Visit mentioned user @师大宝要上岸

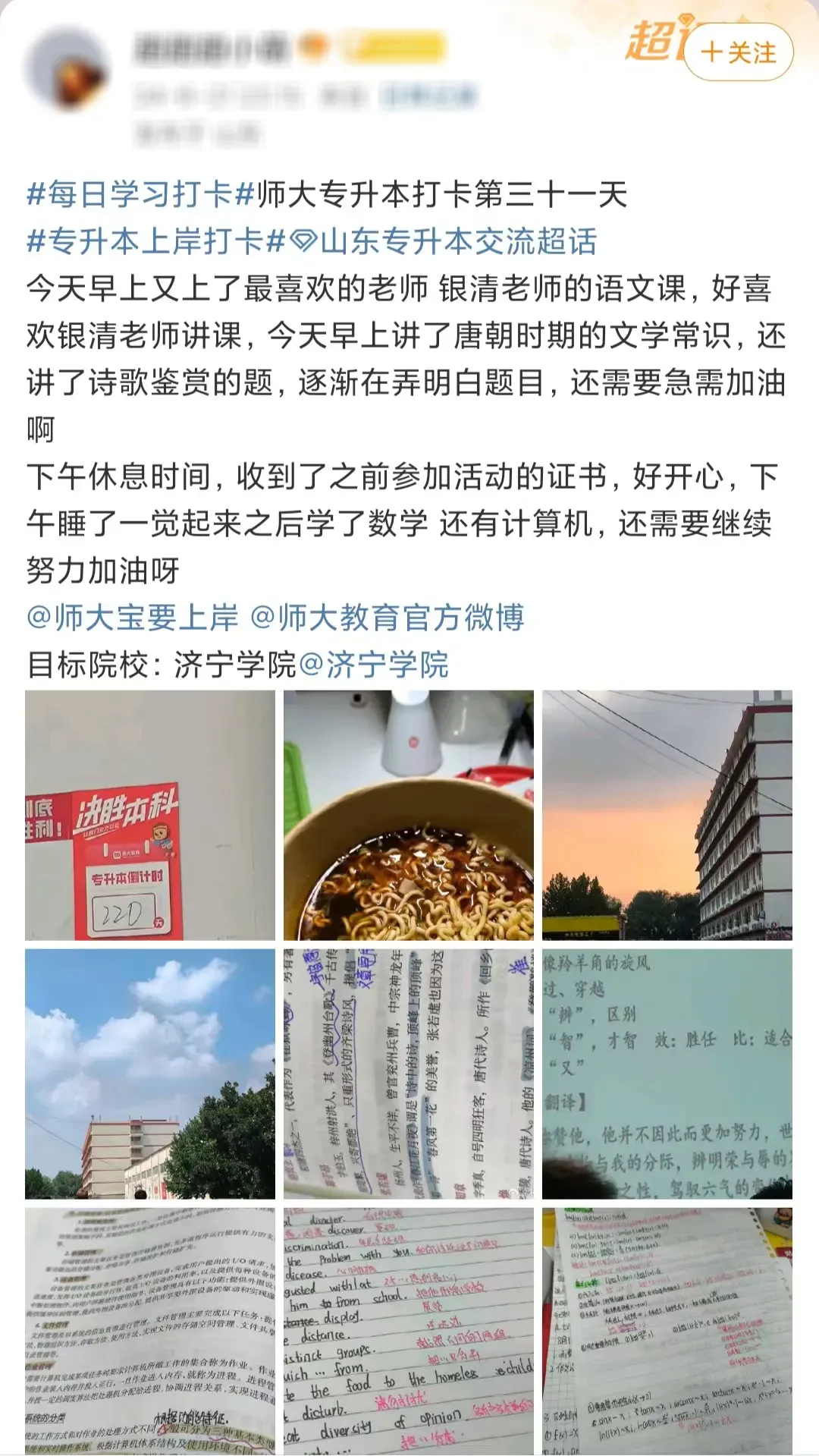click(x=133, y=617)
